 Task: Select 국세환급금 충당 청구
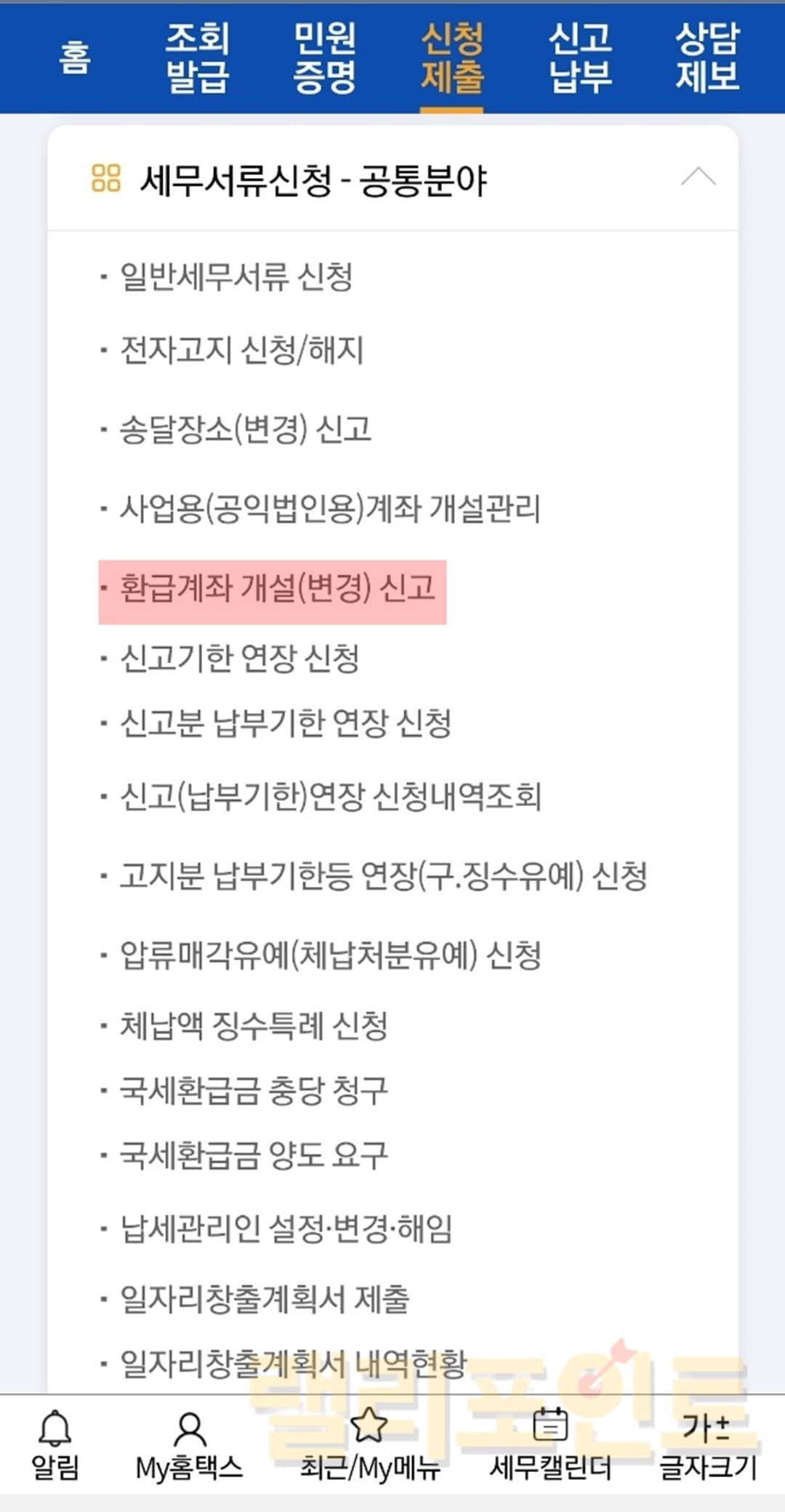pyautogui.click(x=254, y=1090)
